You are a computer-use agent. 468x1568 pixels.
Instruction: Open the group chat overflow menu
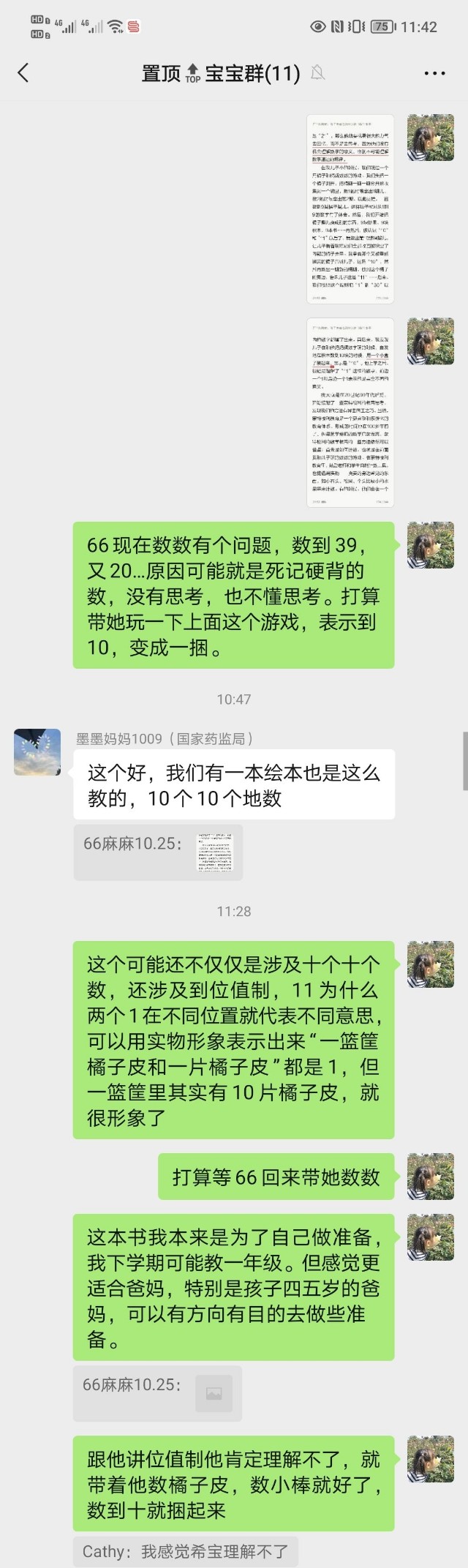click(x=434, y=73)
